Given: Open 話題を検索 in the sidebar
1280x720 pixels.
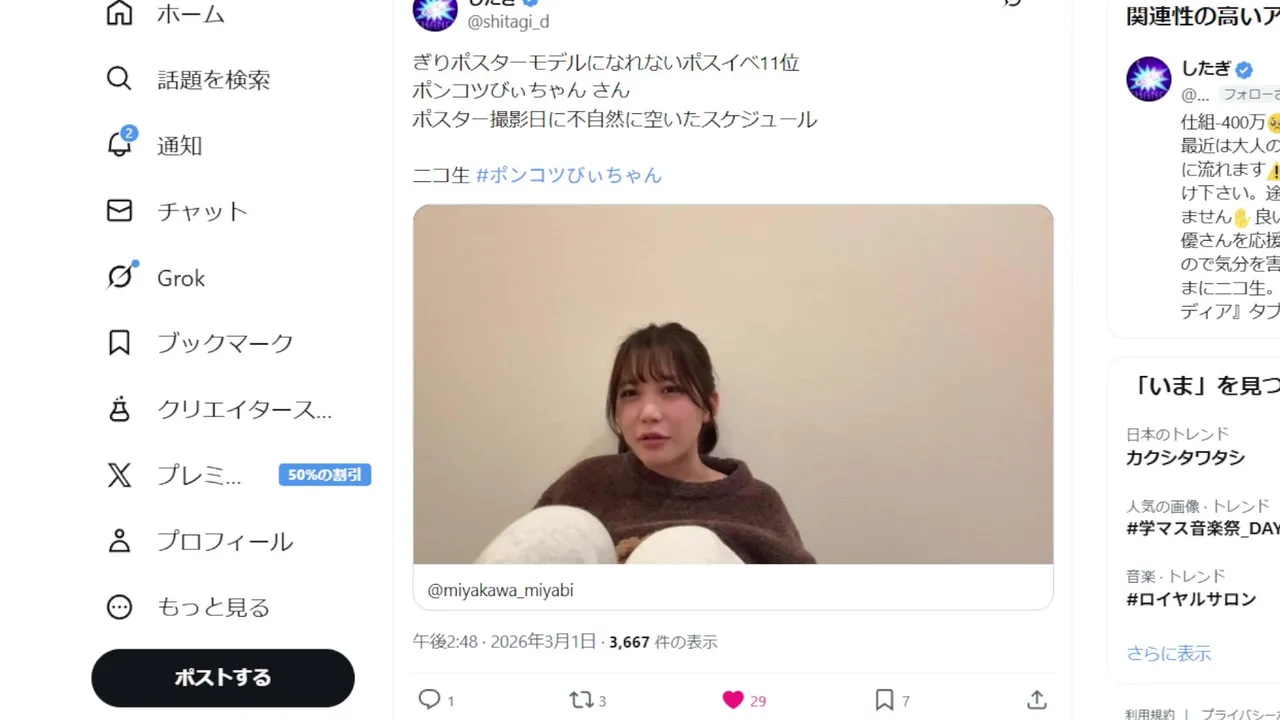Looking at the screenshot, I should click(190, 80).
